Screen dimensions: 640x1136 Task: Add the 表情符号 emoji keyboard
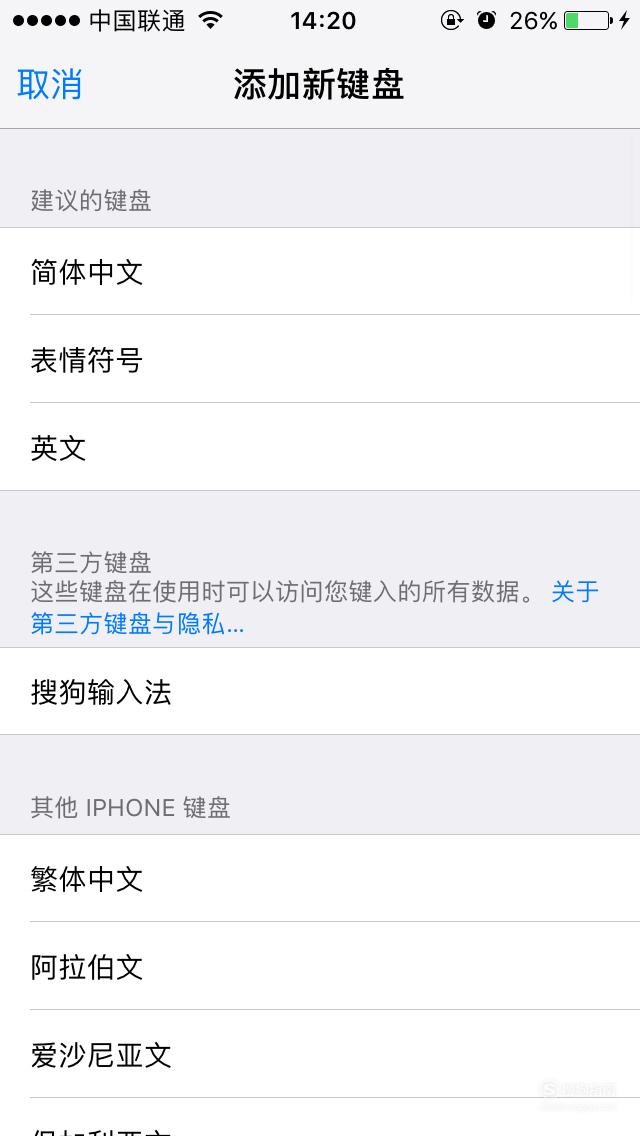coord(320,359)
